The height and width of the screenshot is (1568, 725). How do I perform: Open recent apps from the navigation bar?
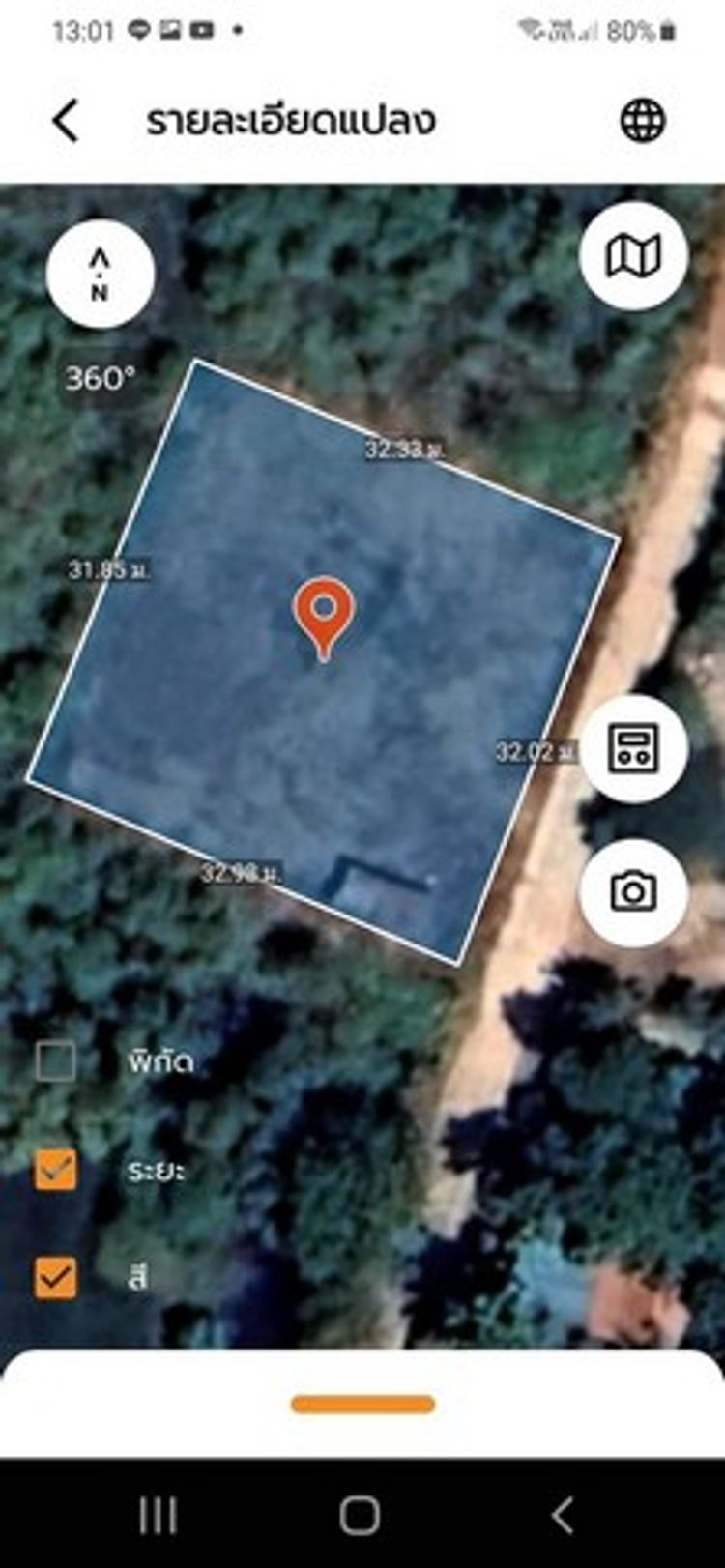click(x=158, y=1515)
